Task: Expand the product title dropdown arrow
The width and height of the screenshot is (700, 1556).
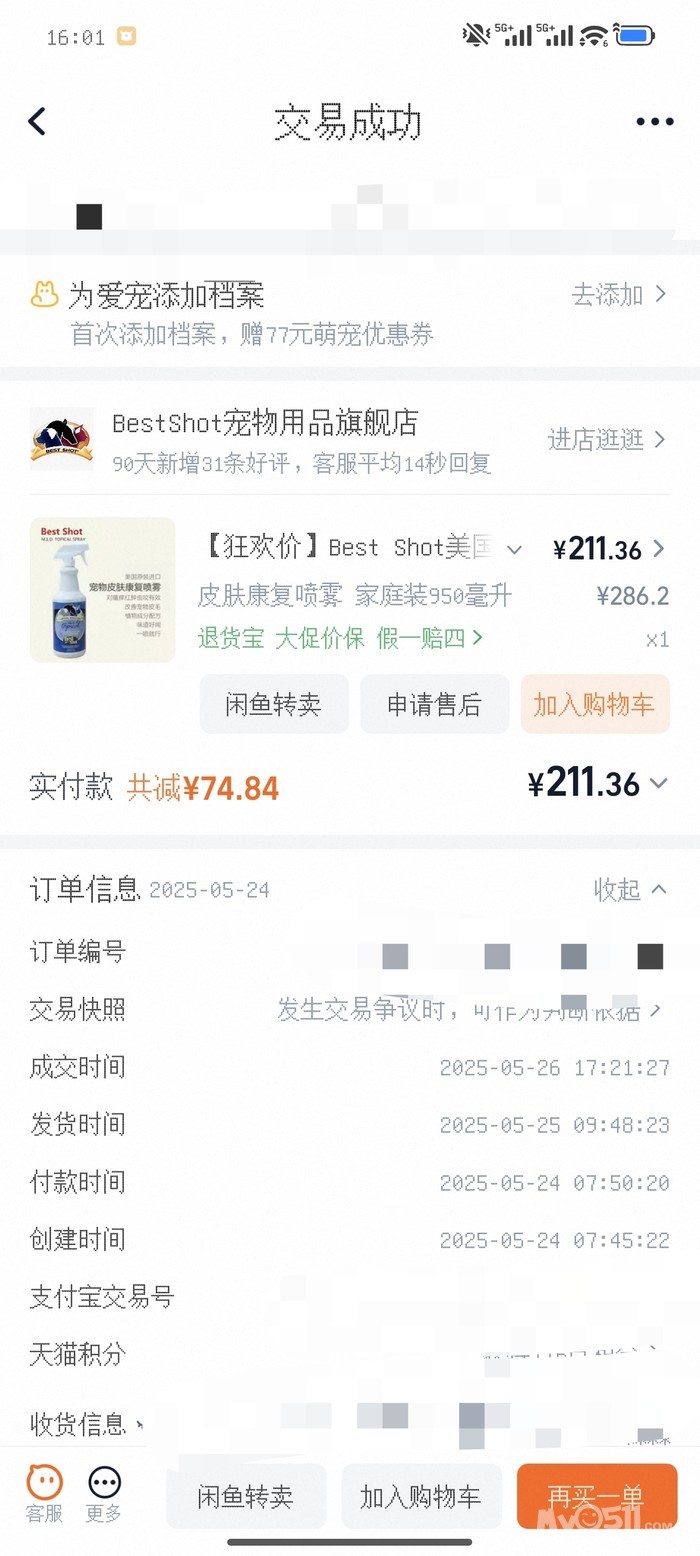Action: [514, 549]
